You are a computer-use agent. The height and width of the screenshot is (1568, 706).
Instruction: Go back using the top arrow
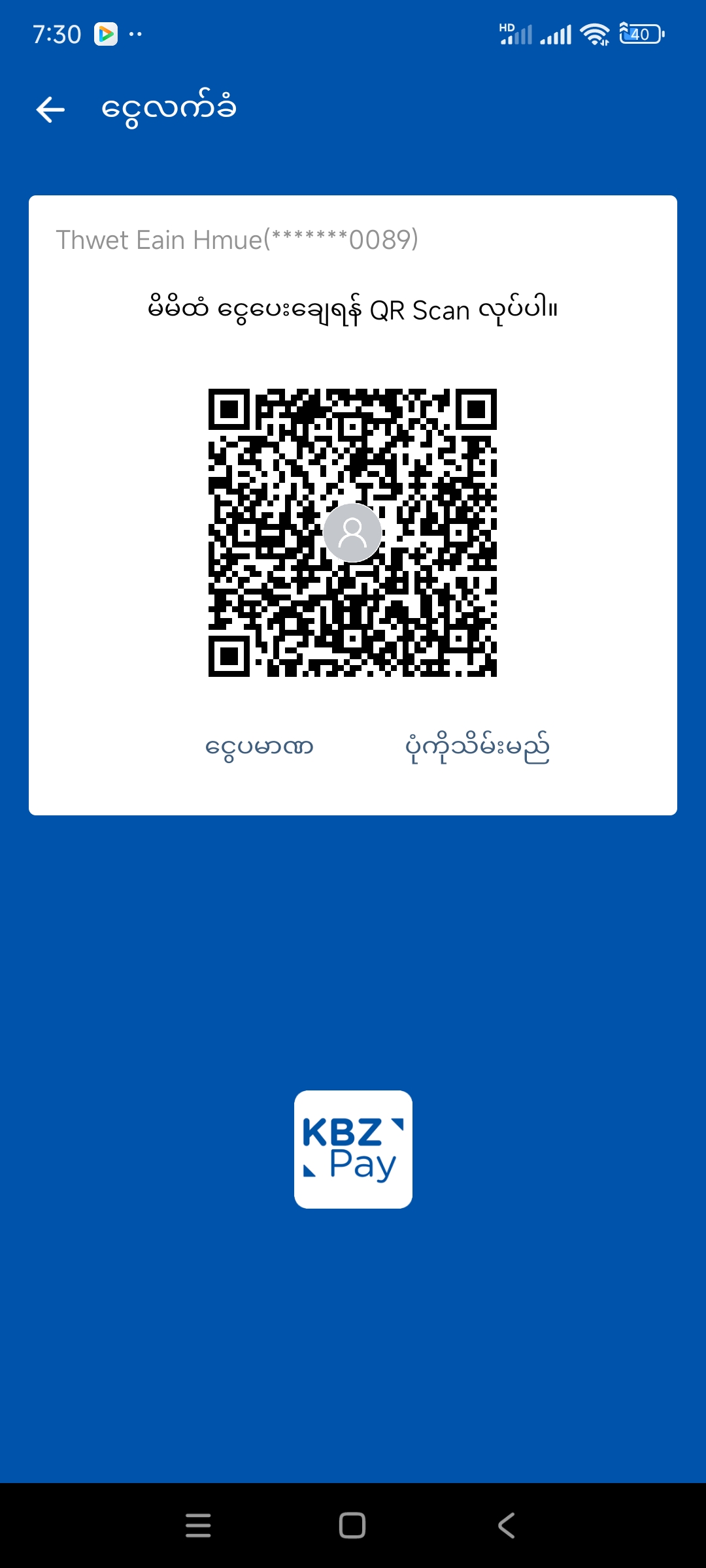coord(50,109)
